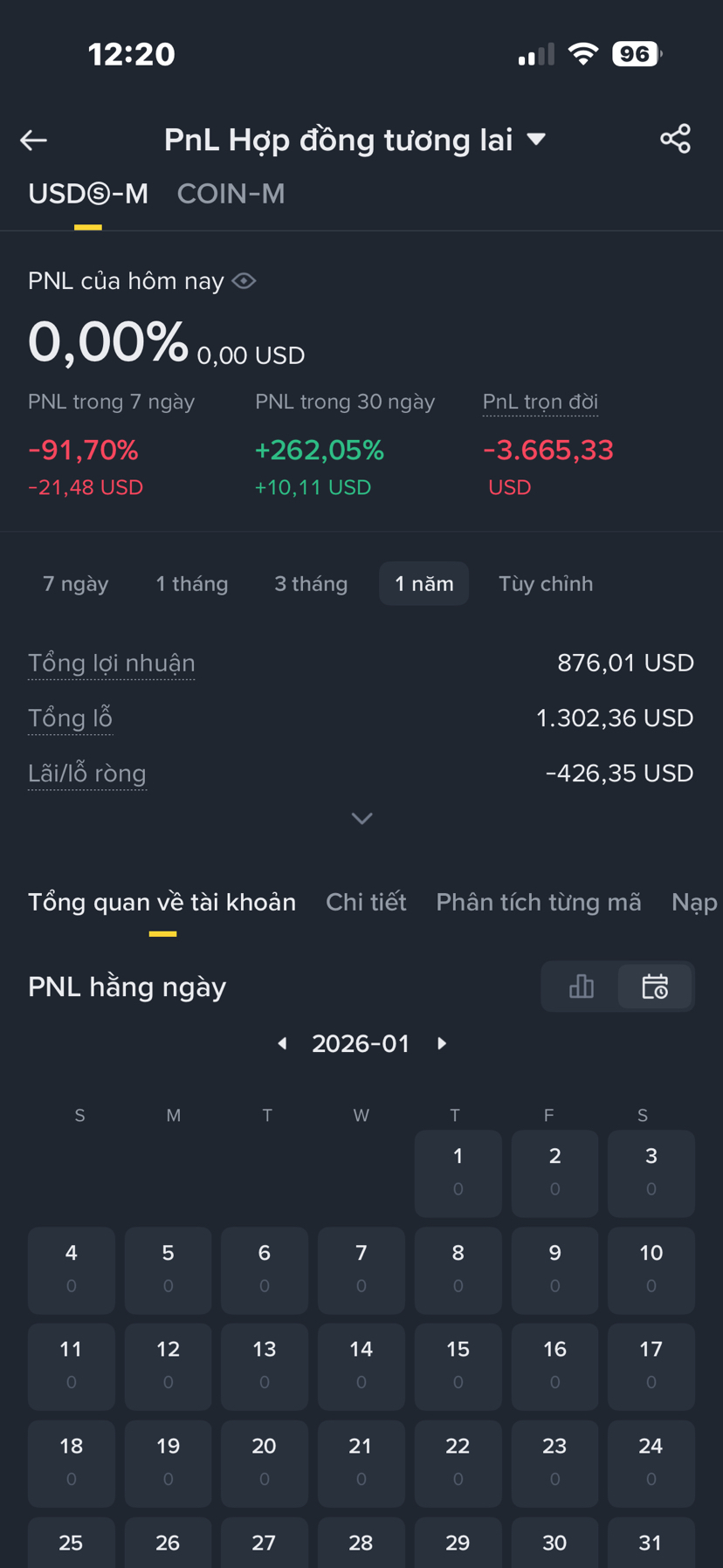The height and width of the screenshot is (1568, 723).
Task: Switch to the 3 tháng range
Action: pyautogui.click(x=311, y=584)
